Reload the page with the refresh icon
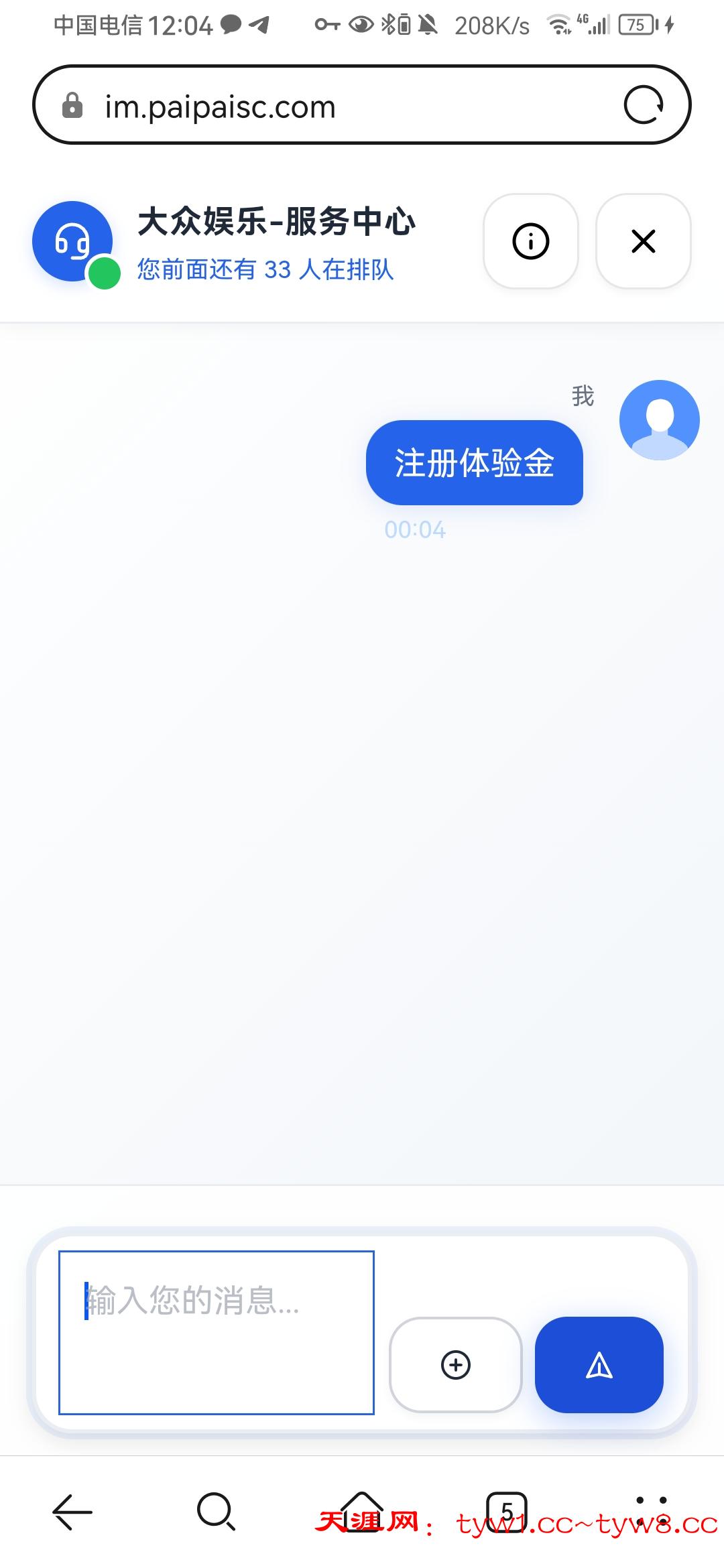Screen dimensions: 724x1568 pos(644,105)
